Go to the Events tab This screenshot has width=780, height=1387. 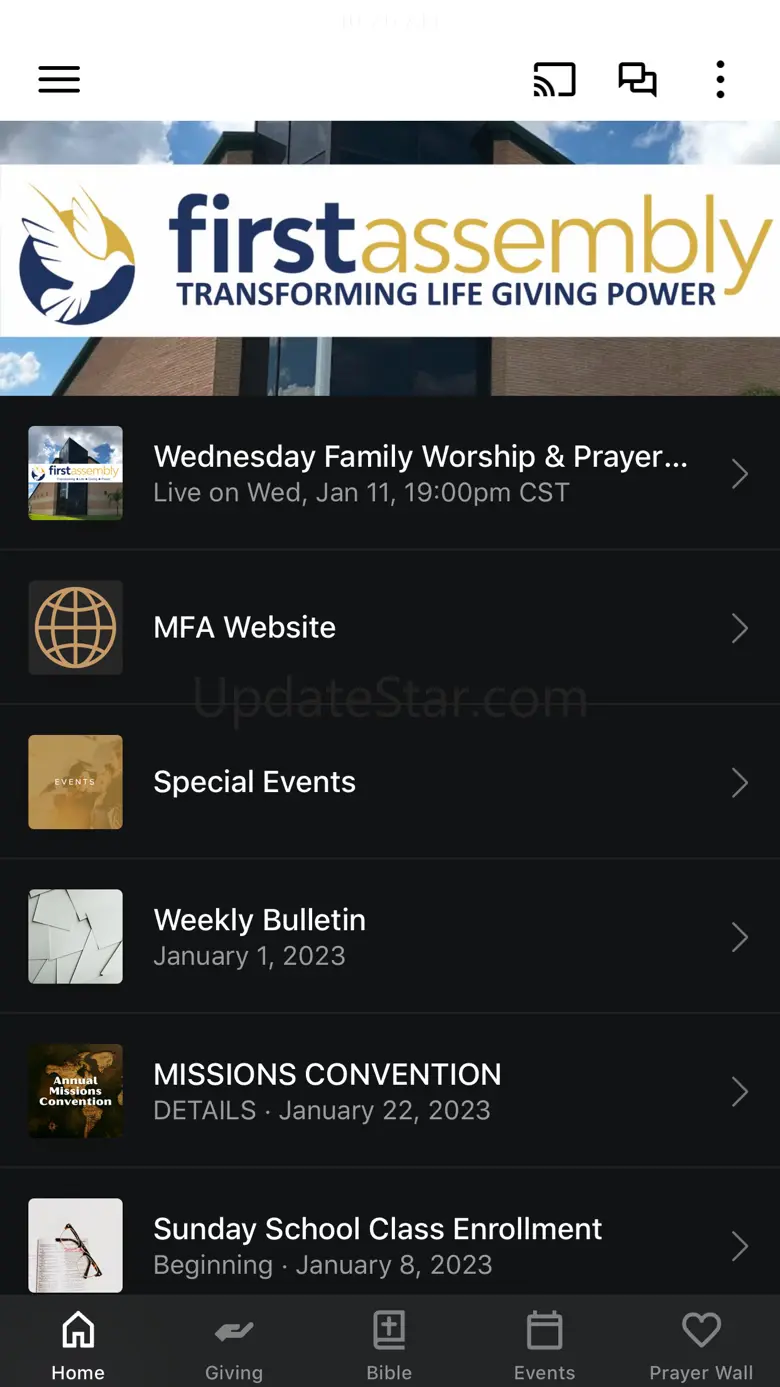click(x=544, y=1345)
